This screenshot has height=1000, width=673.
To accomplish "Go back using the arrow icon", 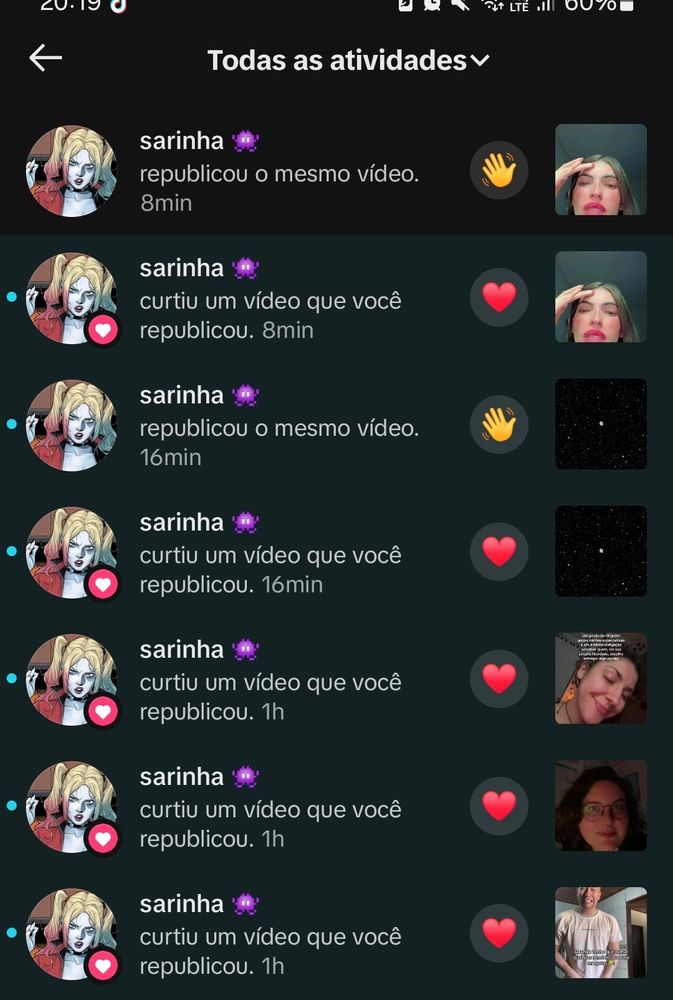I will pyautogui.click(x=46, y=58).
